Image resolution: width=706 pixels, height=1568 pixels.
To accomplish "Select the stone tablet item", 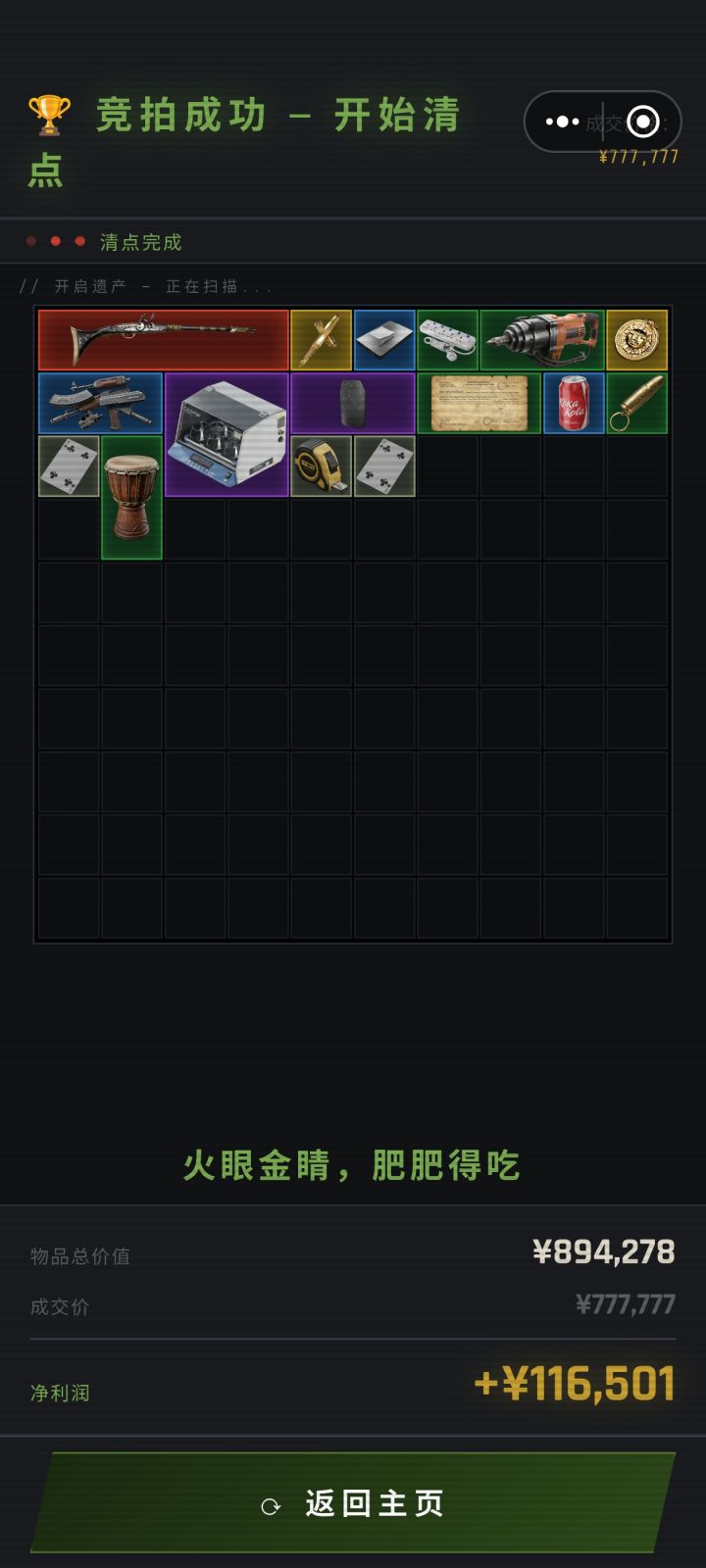I will point(352,403).
